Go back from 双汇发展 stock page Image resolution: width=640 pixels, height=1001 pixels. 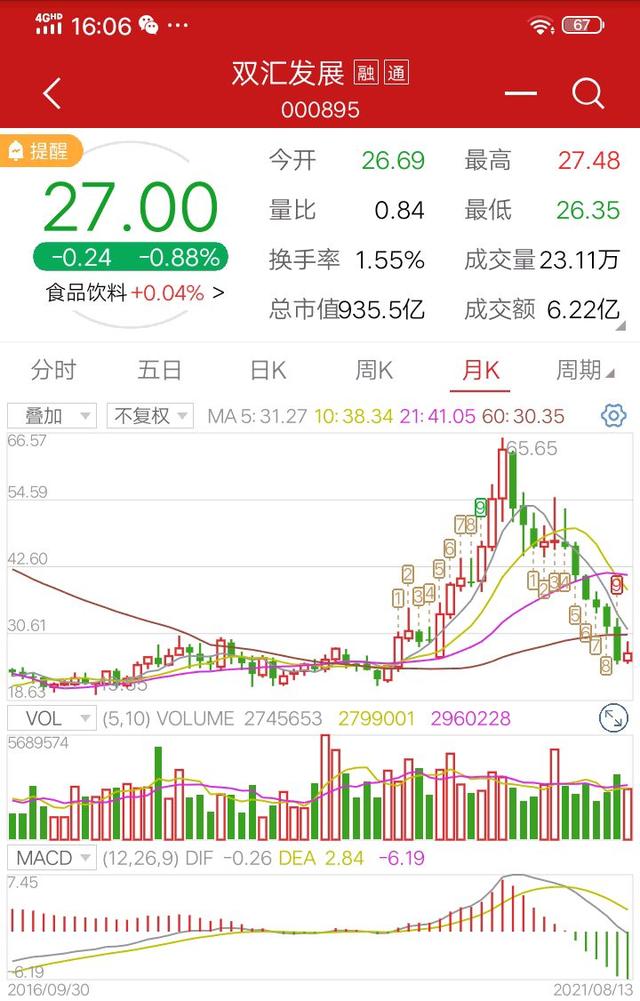[53, 93]
